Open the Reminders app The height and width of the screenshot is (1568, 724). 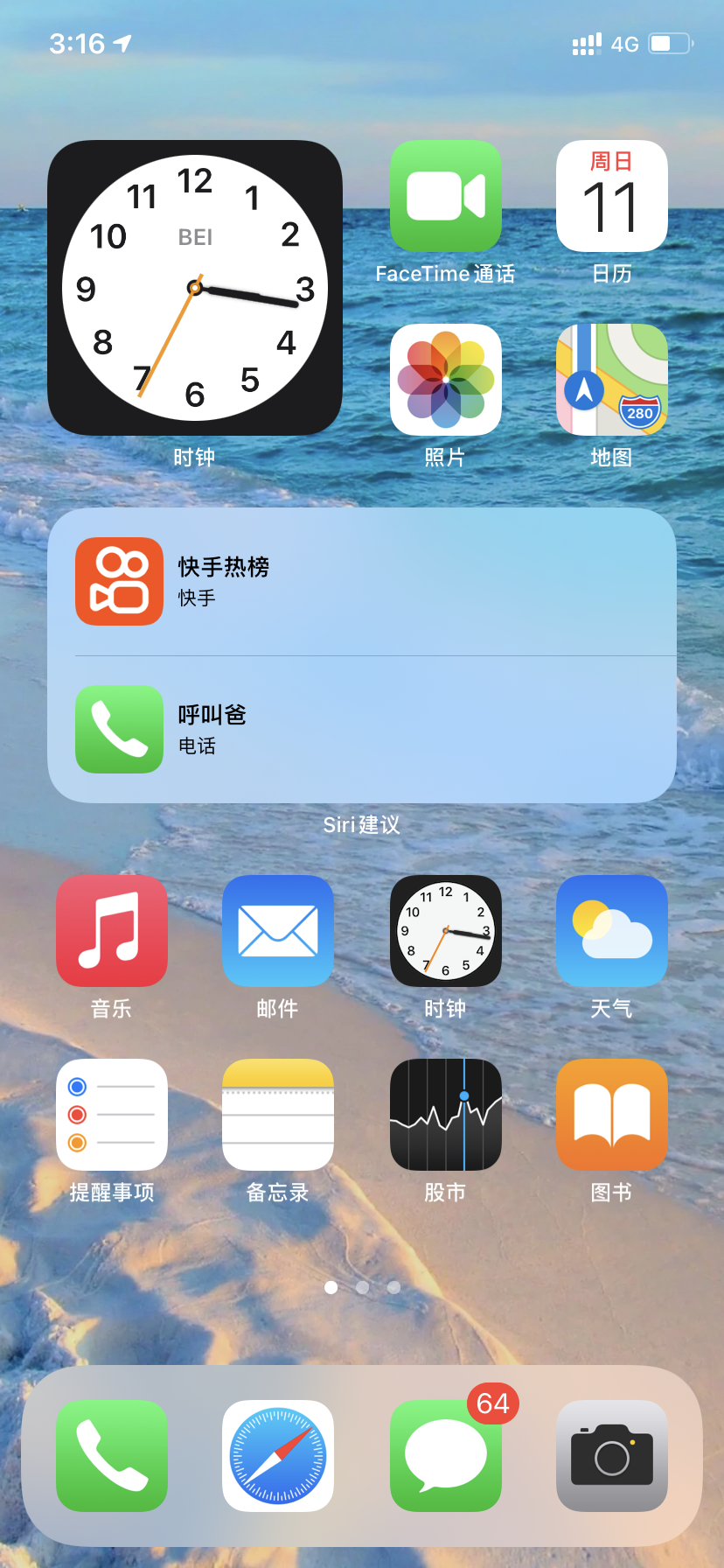pyautogui.click(x=112, y=1115)
